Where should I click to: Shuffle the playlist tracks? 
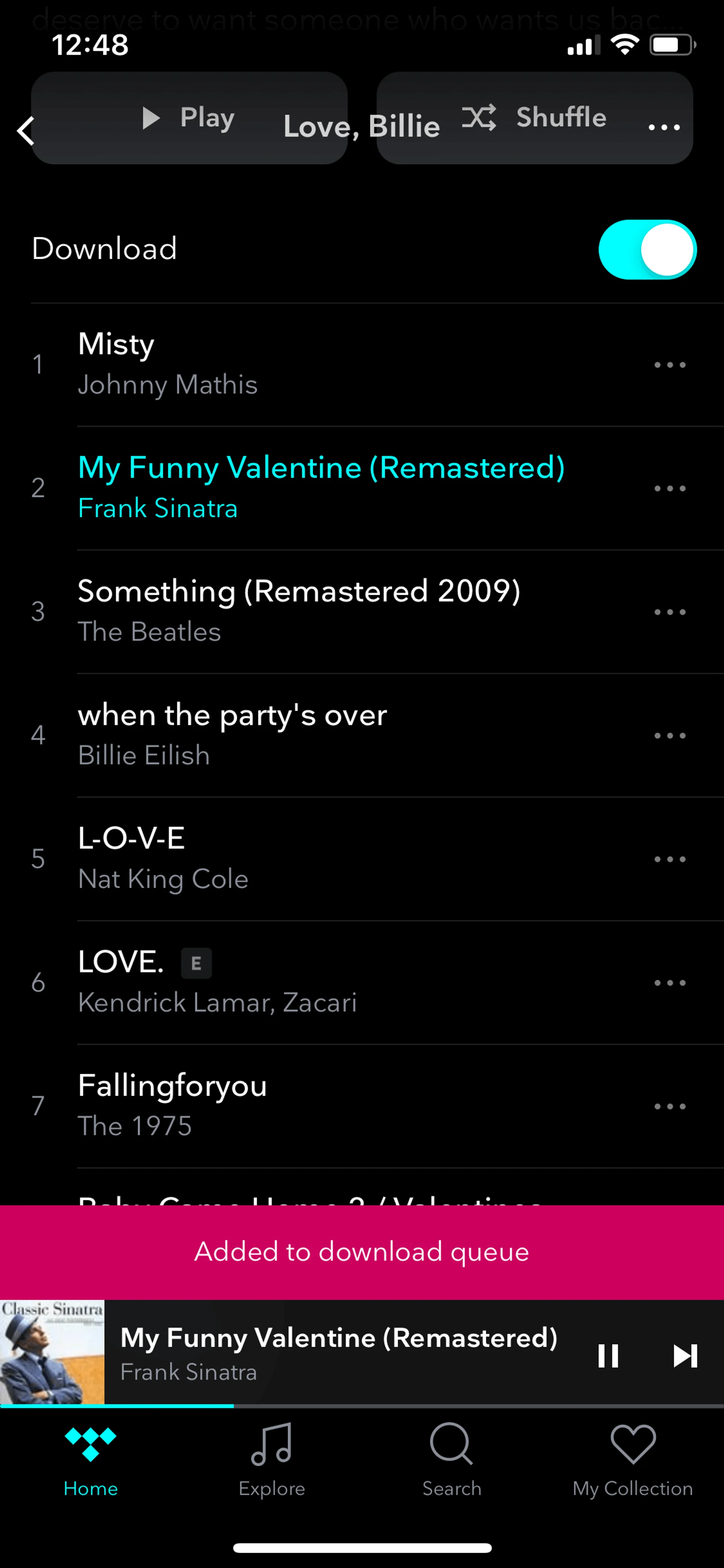tap(534, 117)
